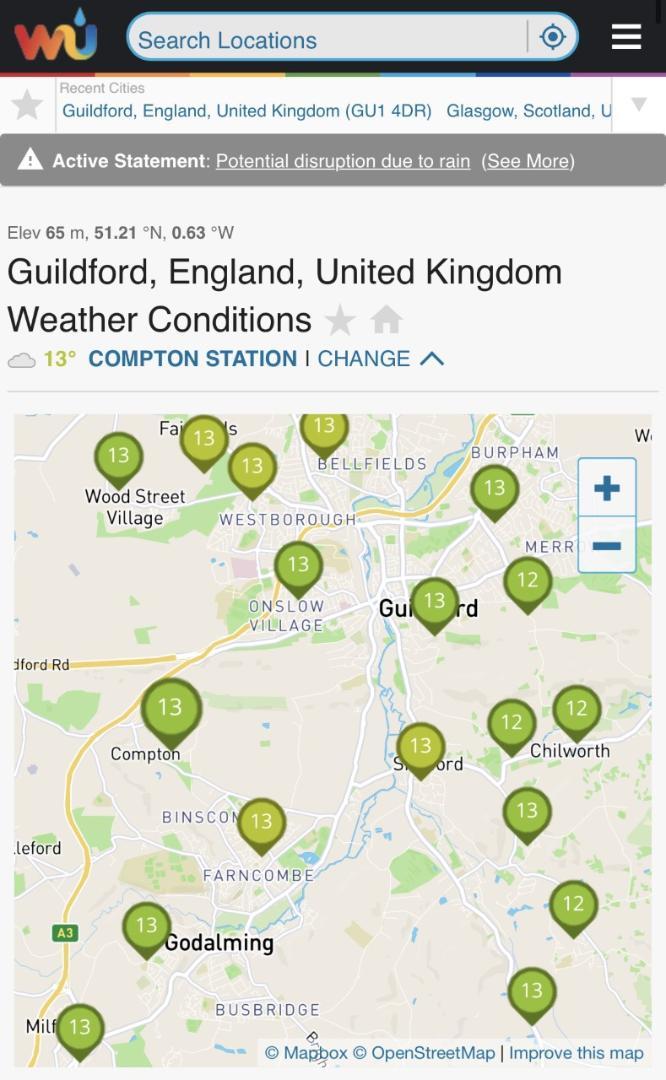The width and height of the screenshot is (666, 1080).
Task: Use current location target icon
Action: click(x=553, y=38)
